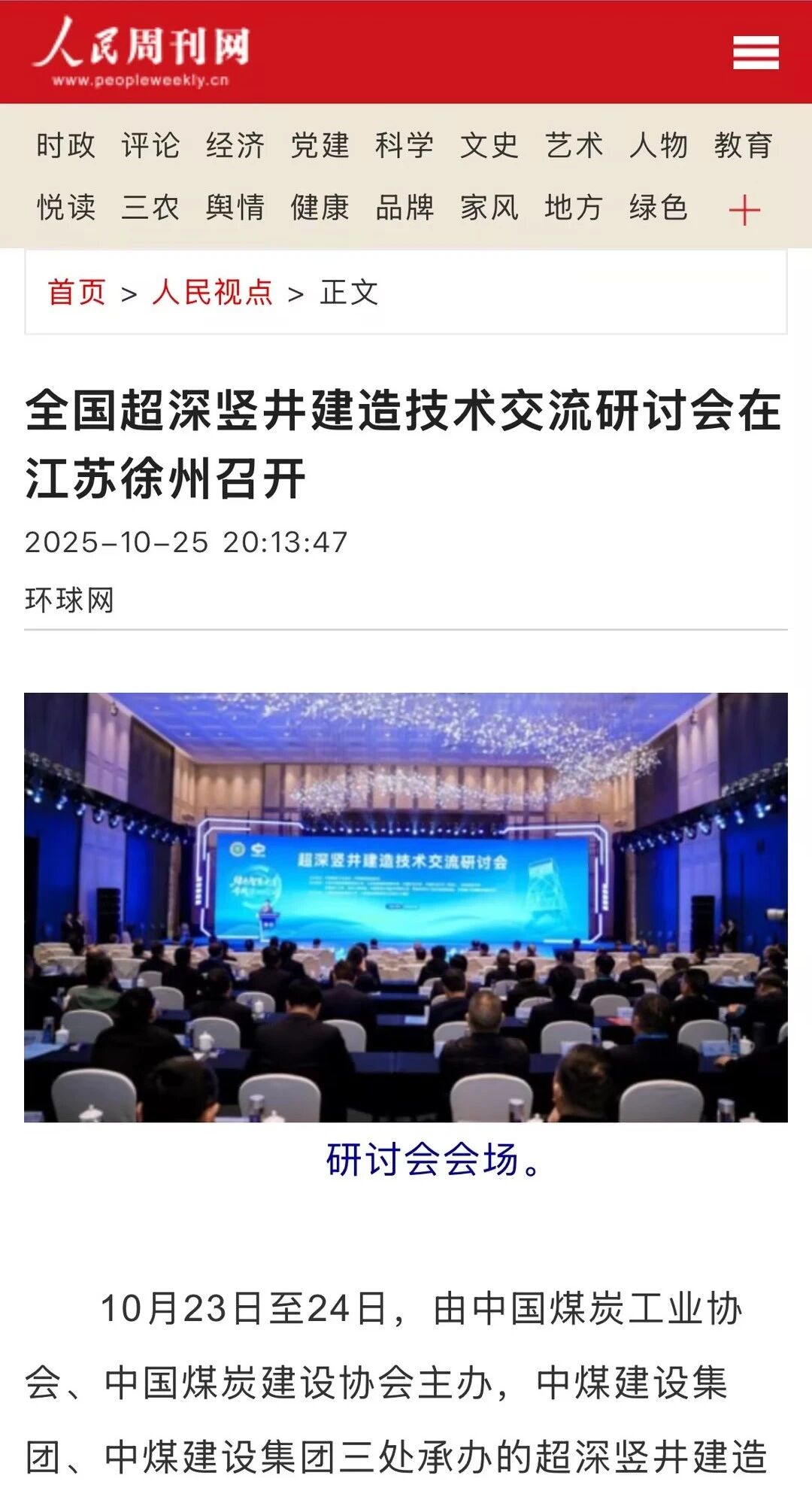812x1491 pixels.
Task: Open the hamburger menu
Action: [756, 53]
